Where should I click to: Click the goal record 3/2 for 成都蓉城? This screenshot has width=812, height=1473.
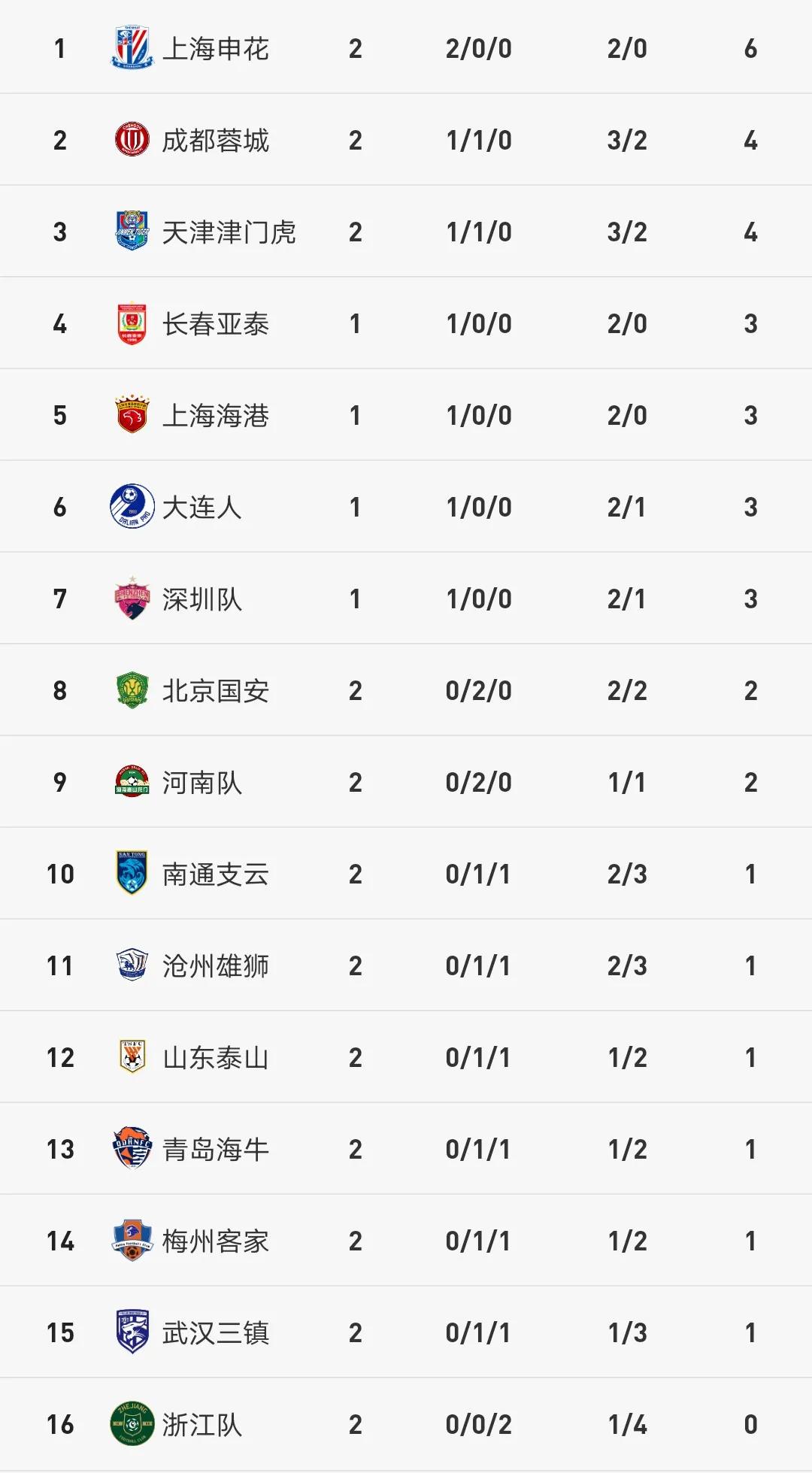coord(626,138)
